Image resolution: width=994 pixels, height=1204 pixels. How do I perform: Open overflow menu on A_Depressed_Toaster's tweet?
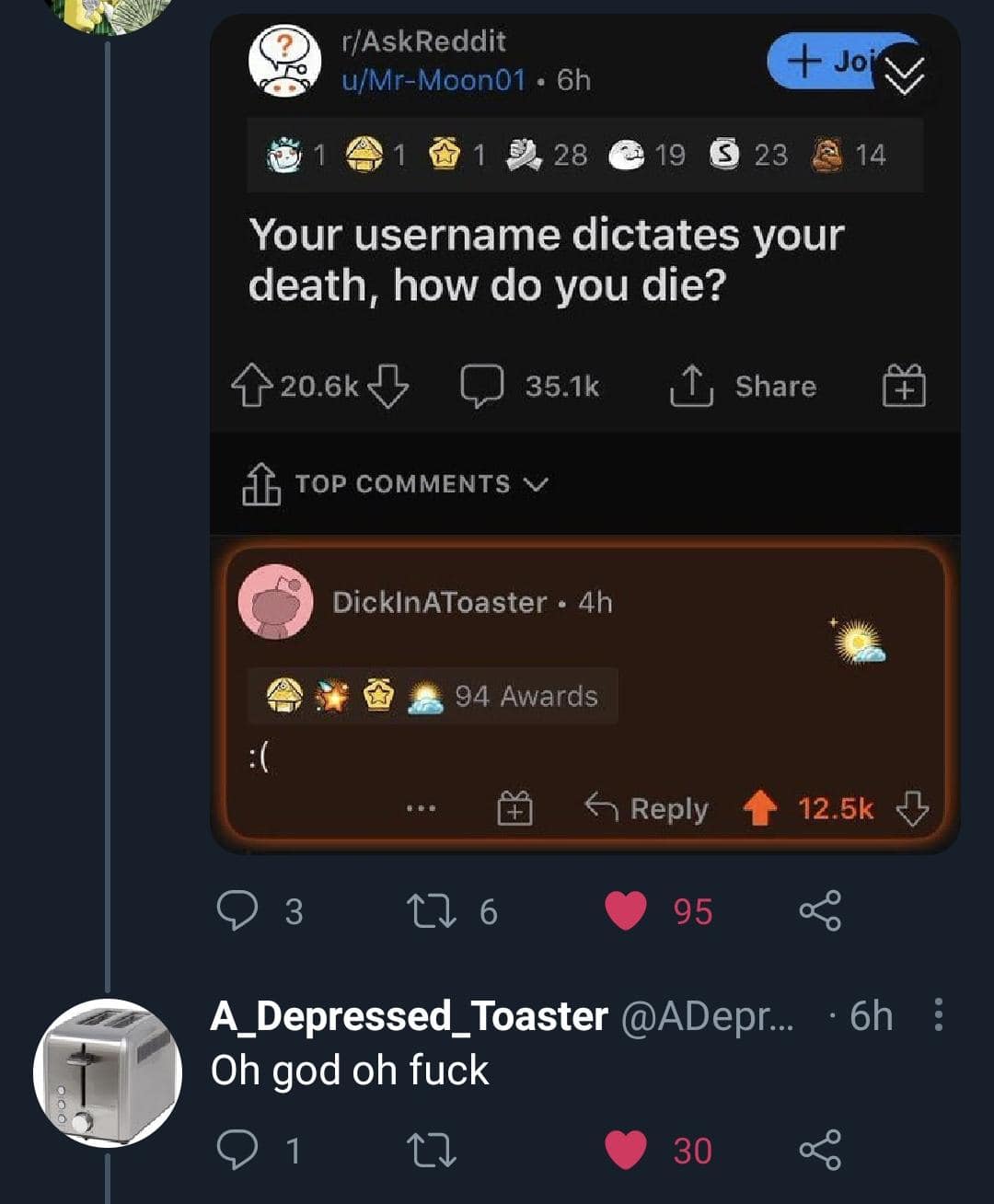tap(938, 1014)
